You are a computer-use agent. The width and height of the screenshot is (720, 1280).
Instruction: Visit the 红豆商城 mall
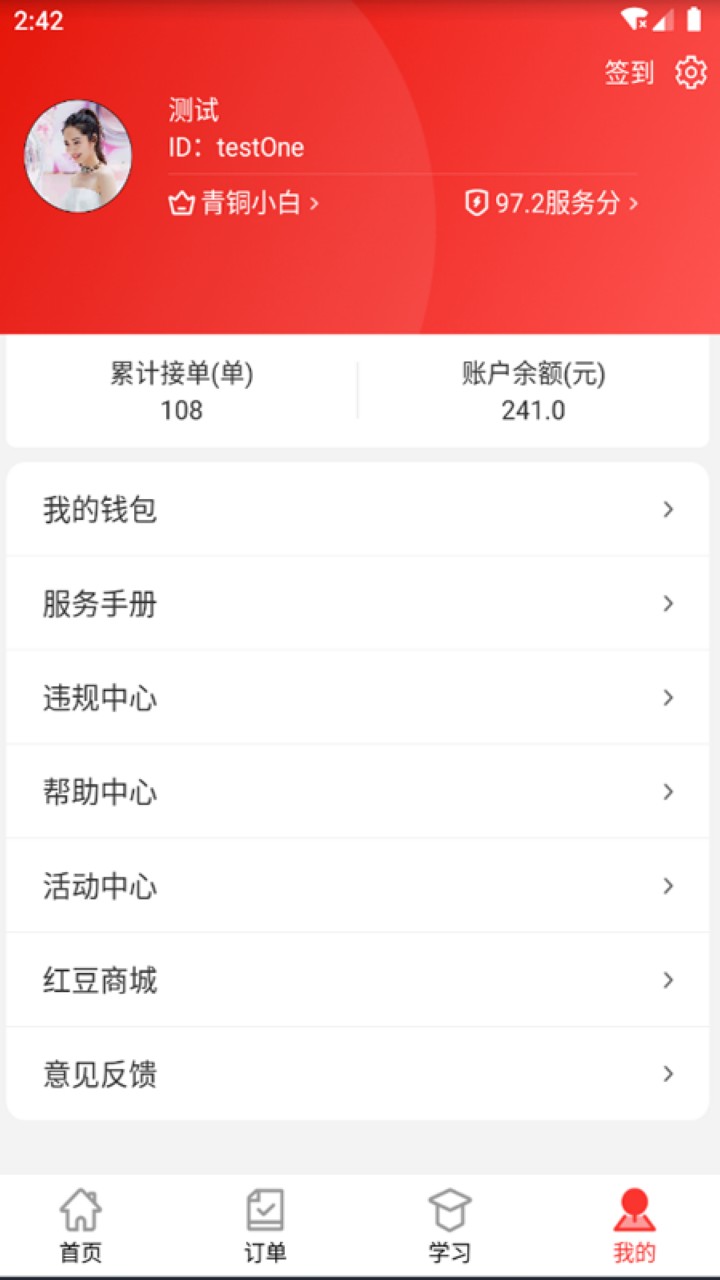point(358,980)
